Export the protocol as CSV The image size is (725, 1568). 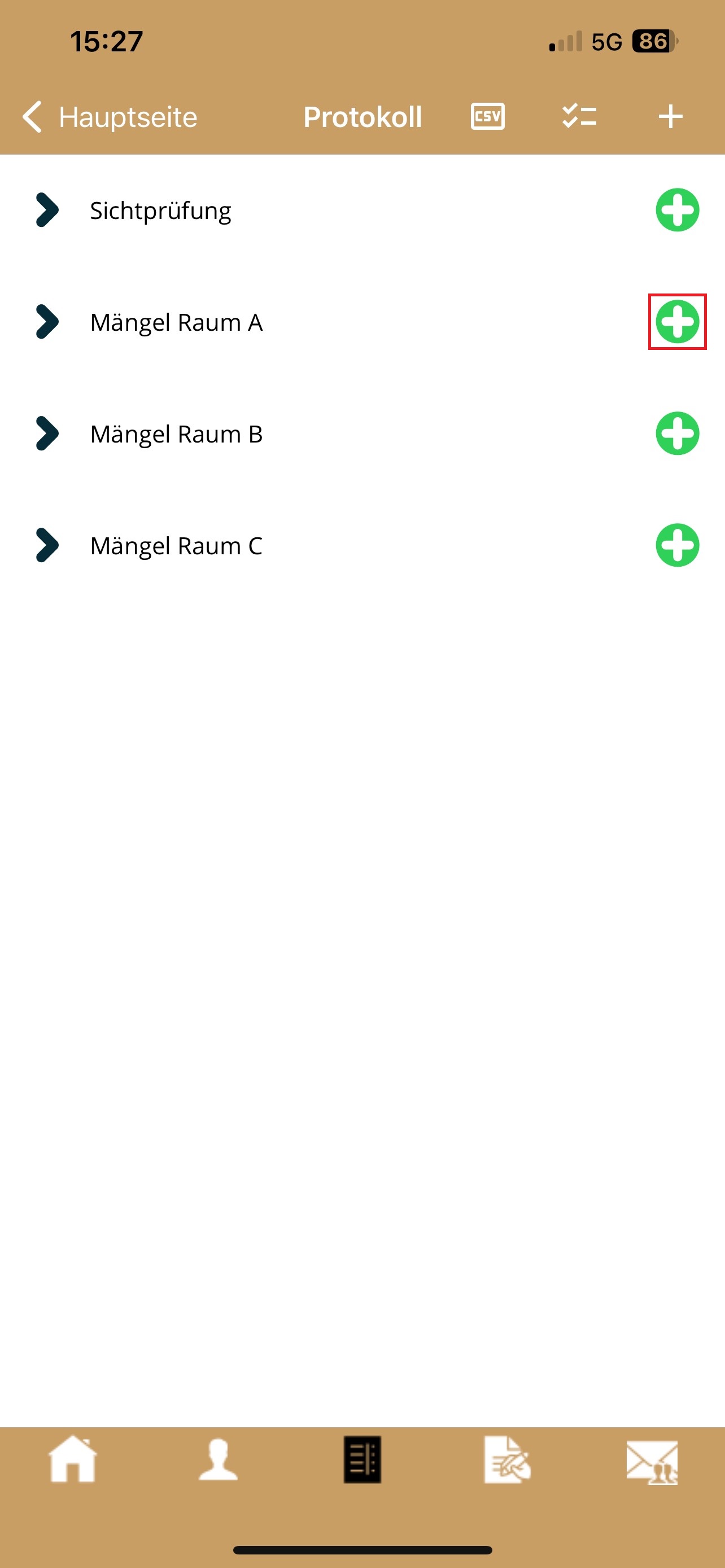[x=487, y=116]
